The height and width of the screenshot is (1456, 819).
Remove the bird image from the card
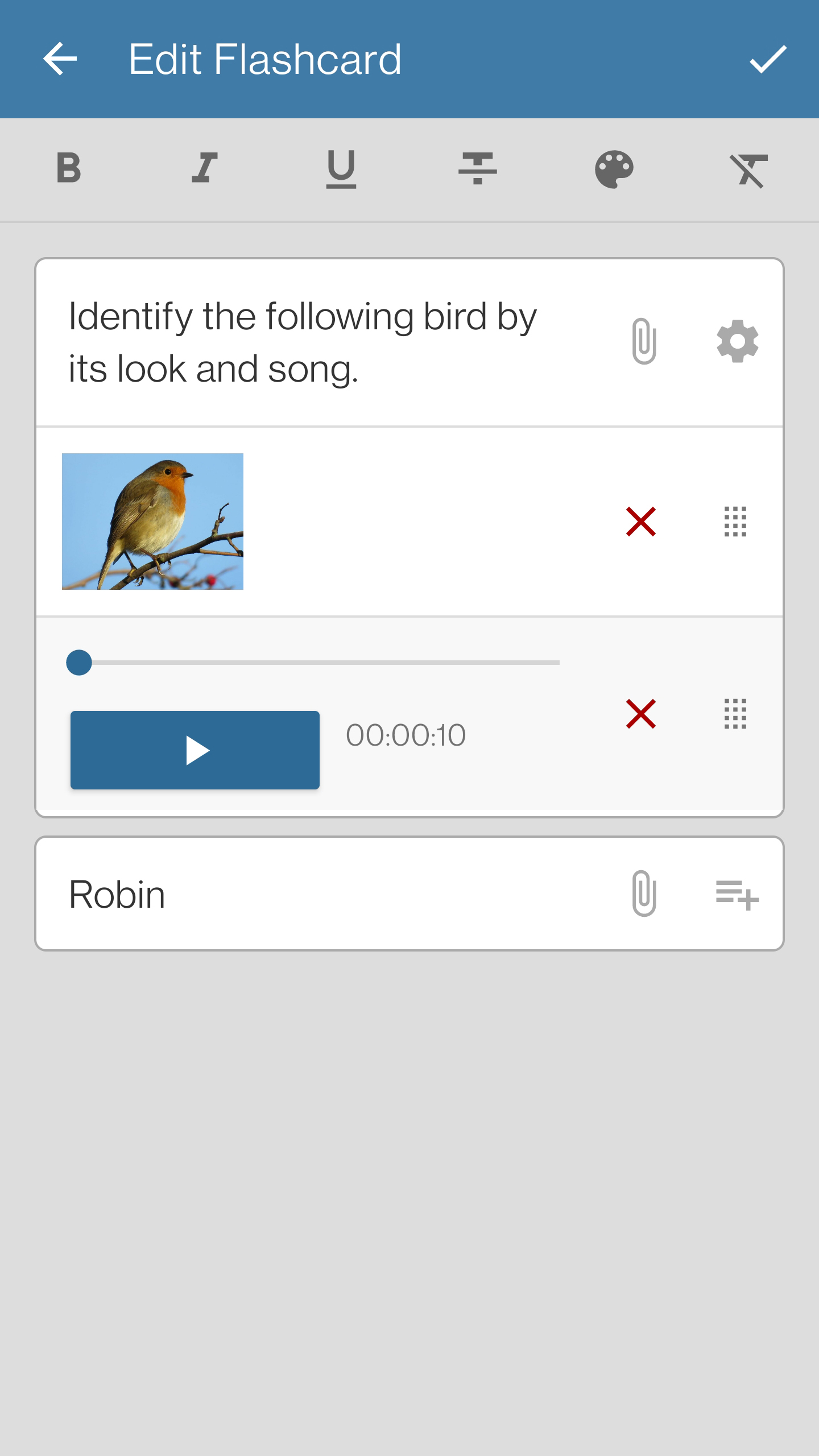click(640, 520)
